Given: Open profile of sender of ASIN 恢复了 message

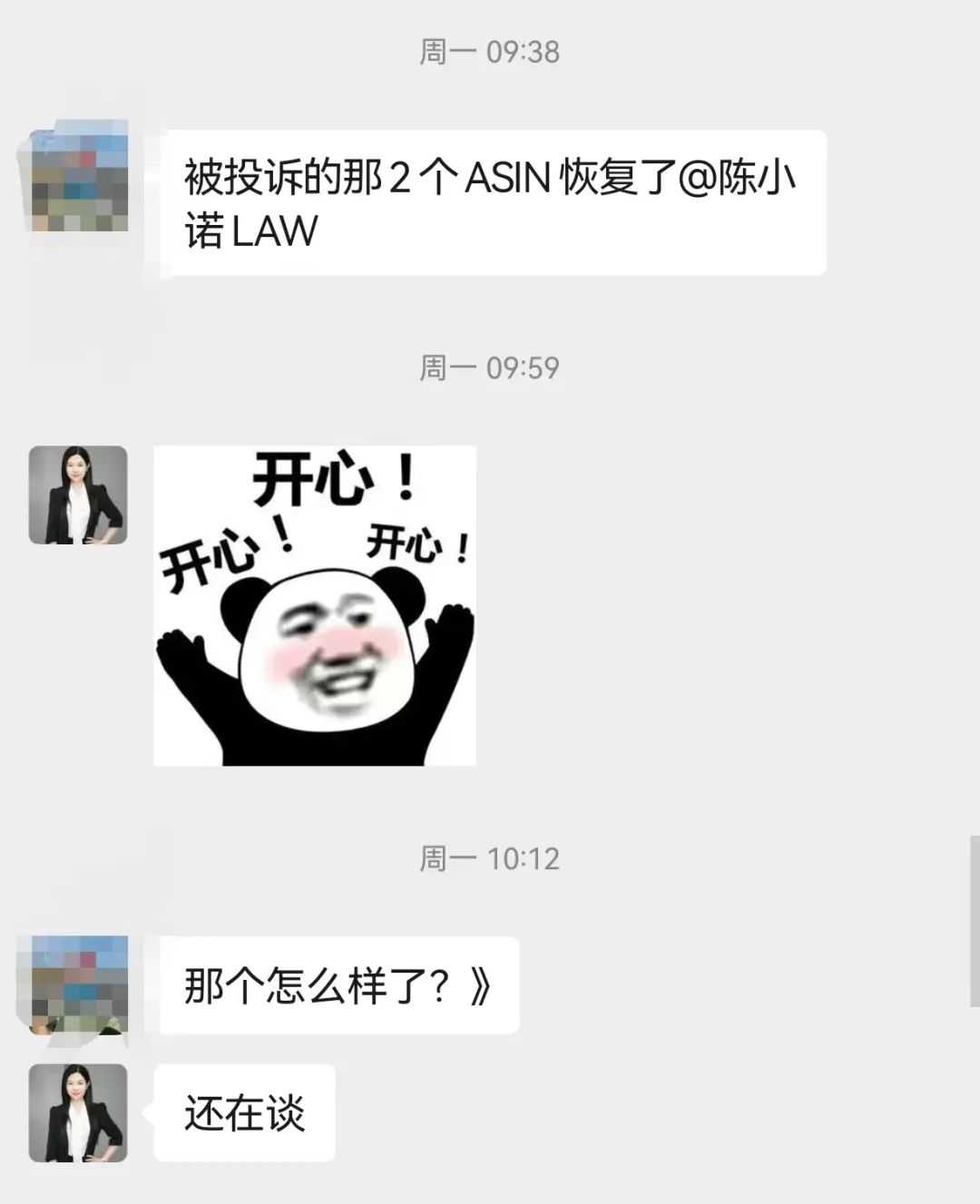Looking at the screenshot, I should click(x=78, y=179).
